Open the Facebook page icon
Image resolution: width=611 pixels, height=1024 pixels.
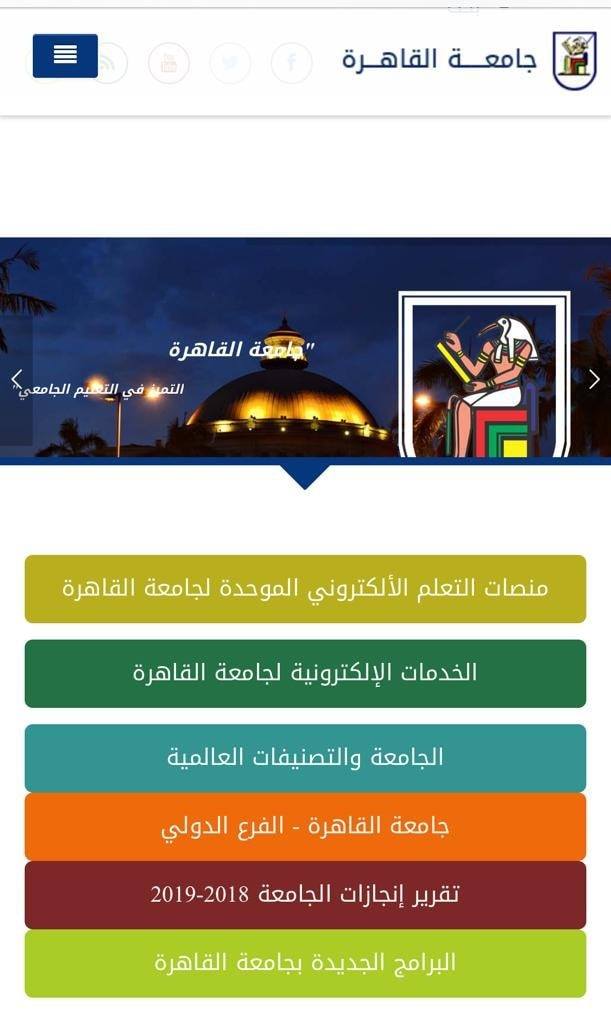pos(291,63)
